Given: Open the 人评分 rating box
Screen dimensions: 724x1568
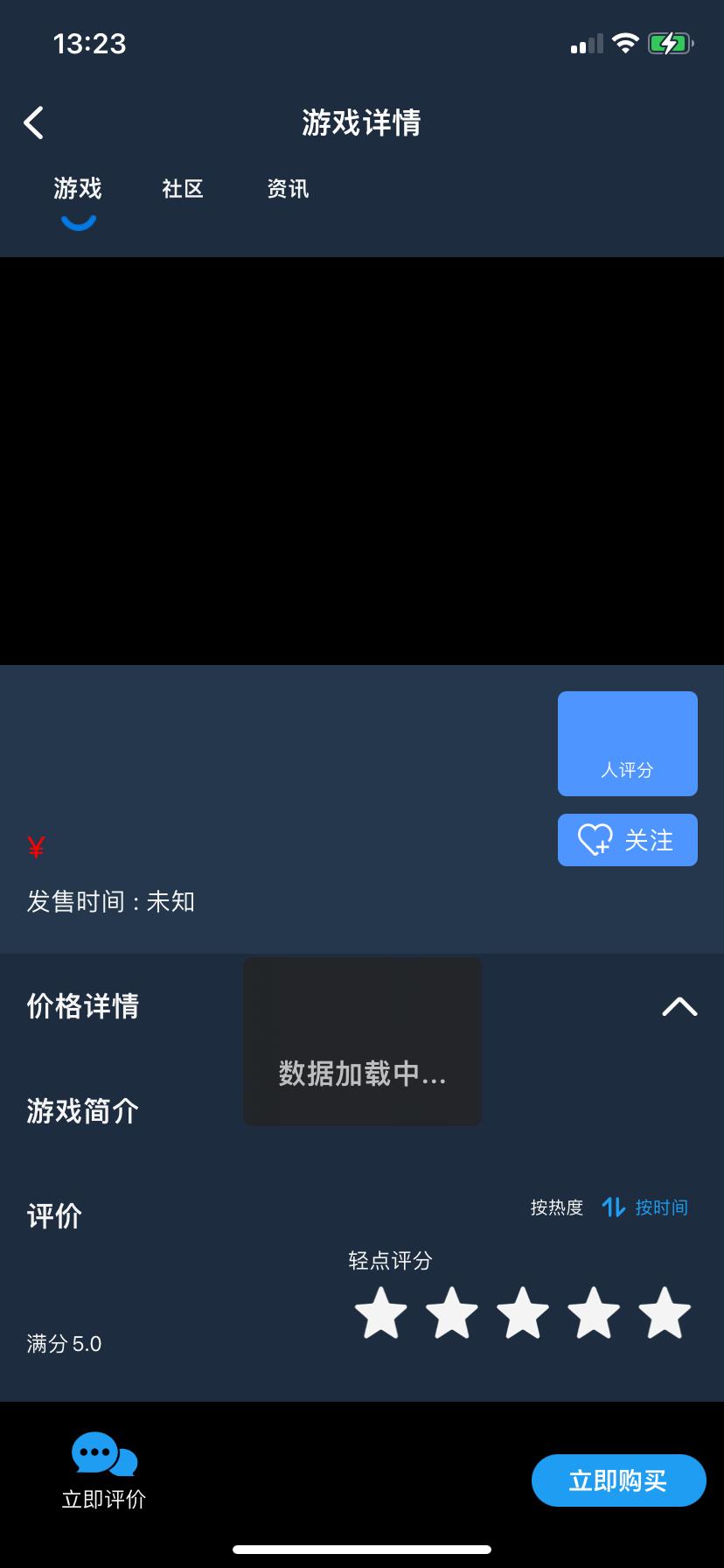Looking at the screenshot, I should pyautogui.click(x=627, y=744).
